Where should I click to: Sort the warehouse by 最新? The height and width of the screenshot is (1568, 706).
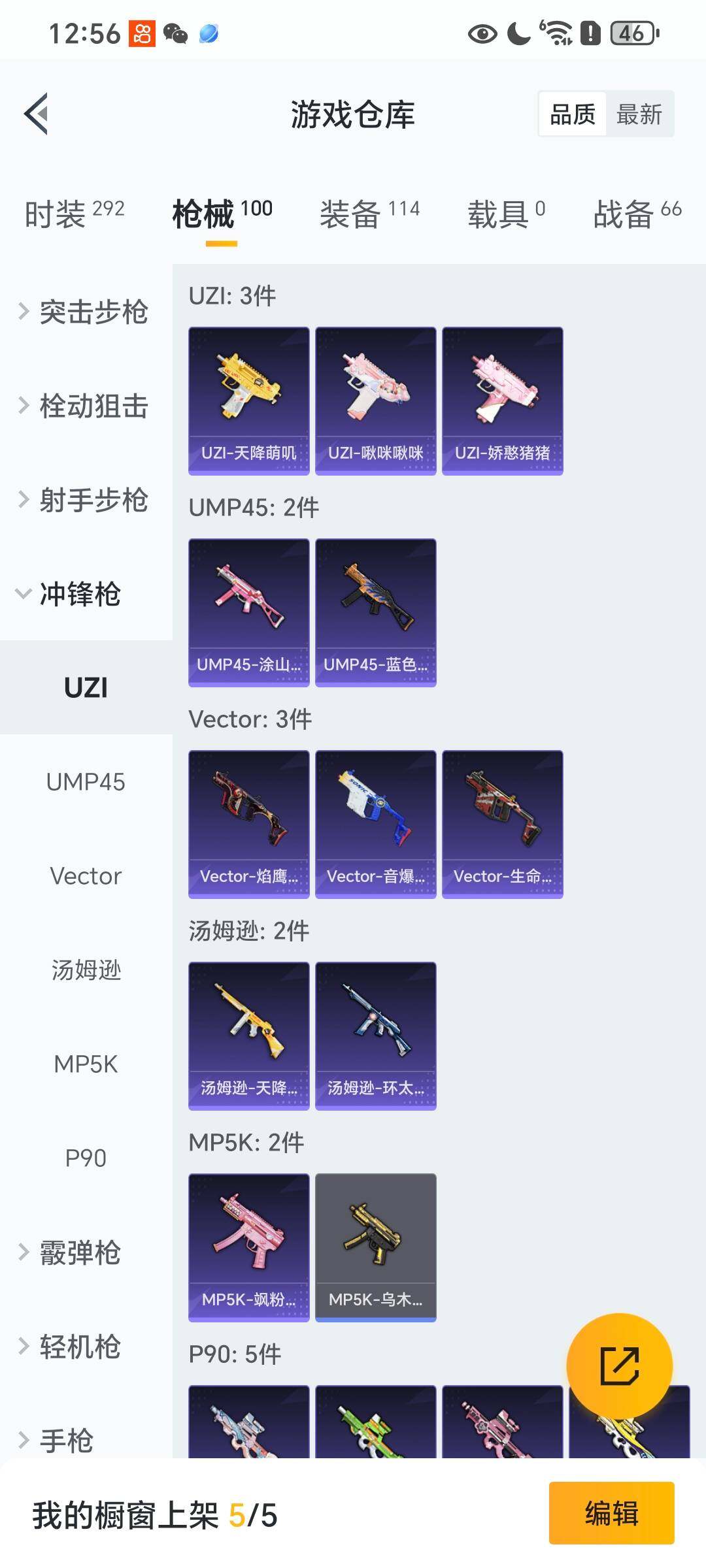[x=639, y=114]
